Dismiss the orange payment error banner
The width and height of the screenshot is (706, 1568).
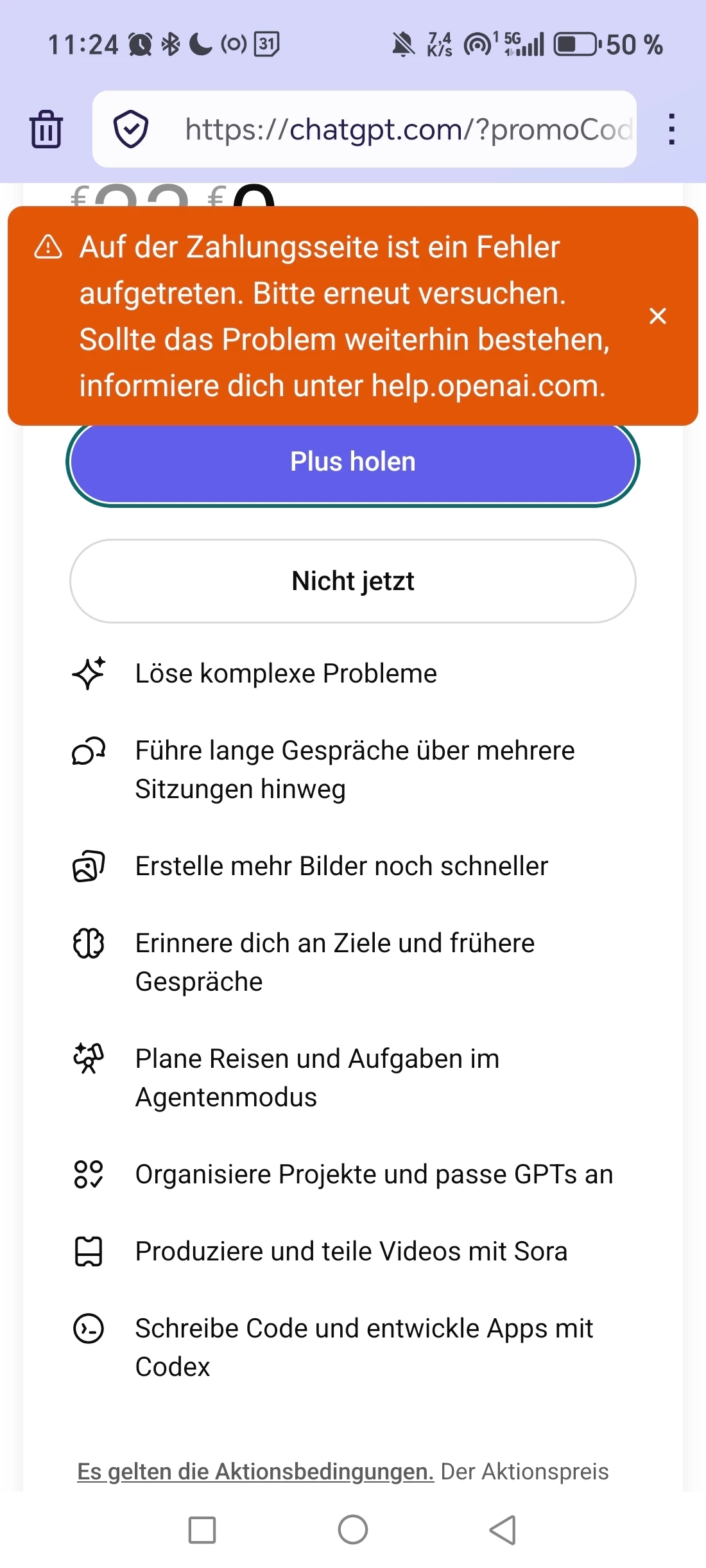click(658, 316)
